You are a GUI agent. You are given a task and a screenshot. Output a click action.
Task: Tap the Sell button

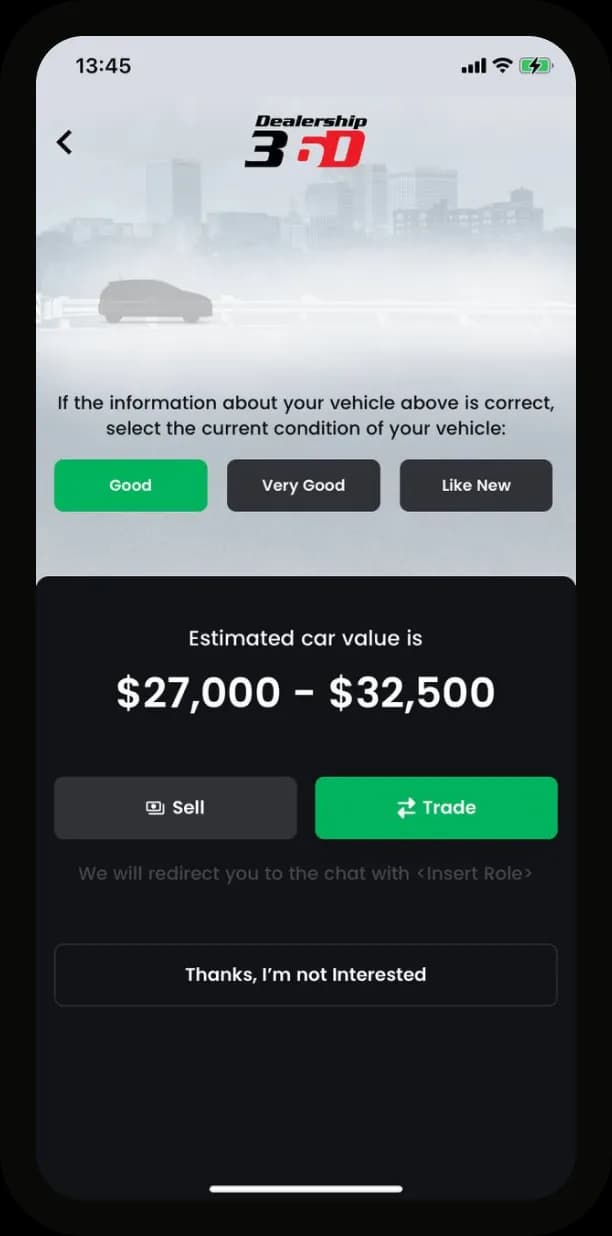176,807
